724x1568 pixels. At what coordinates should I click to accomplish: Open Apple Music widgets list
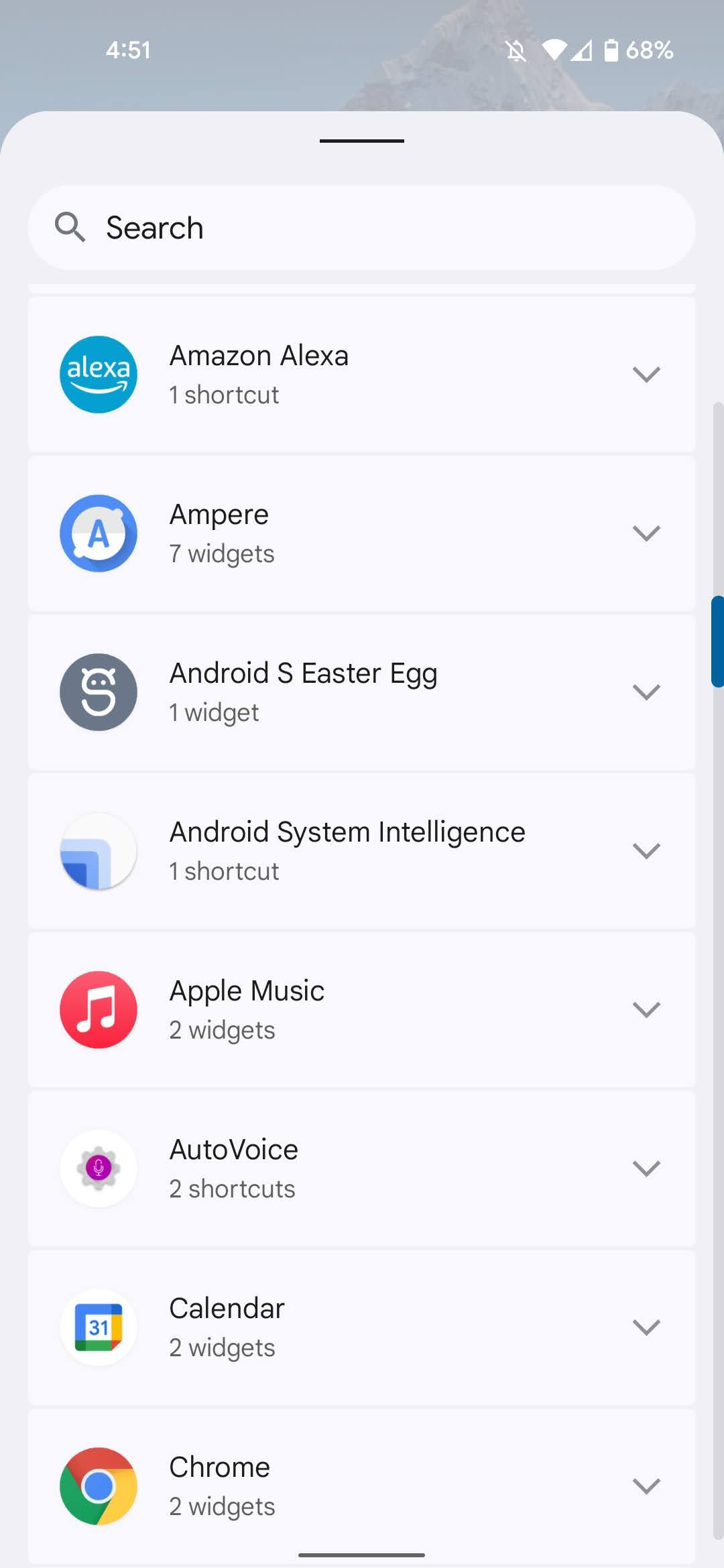[x=646, y=1009]
